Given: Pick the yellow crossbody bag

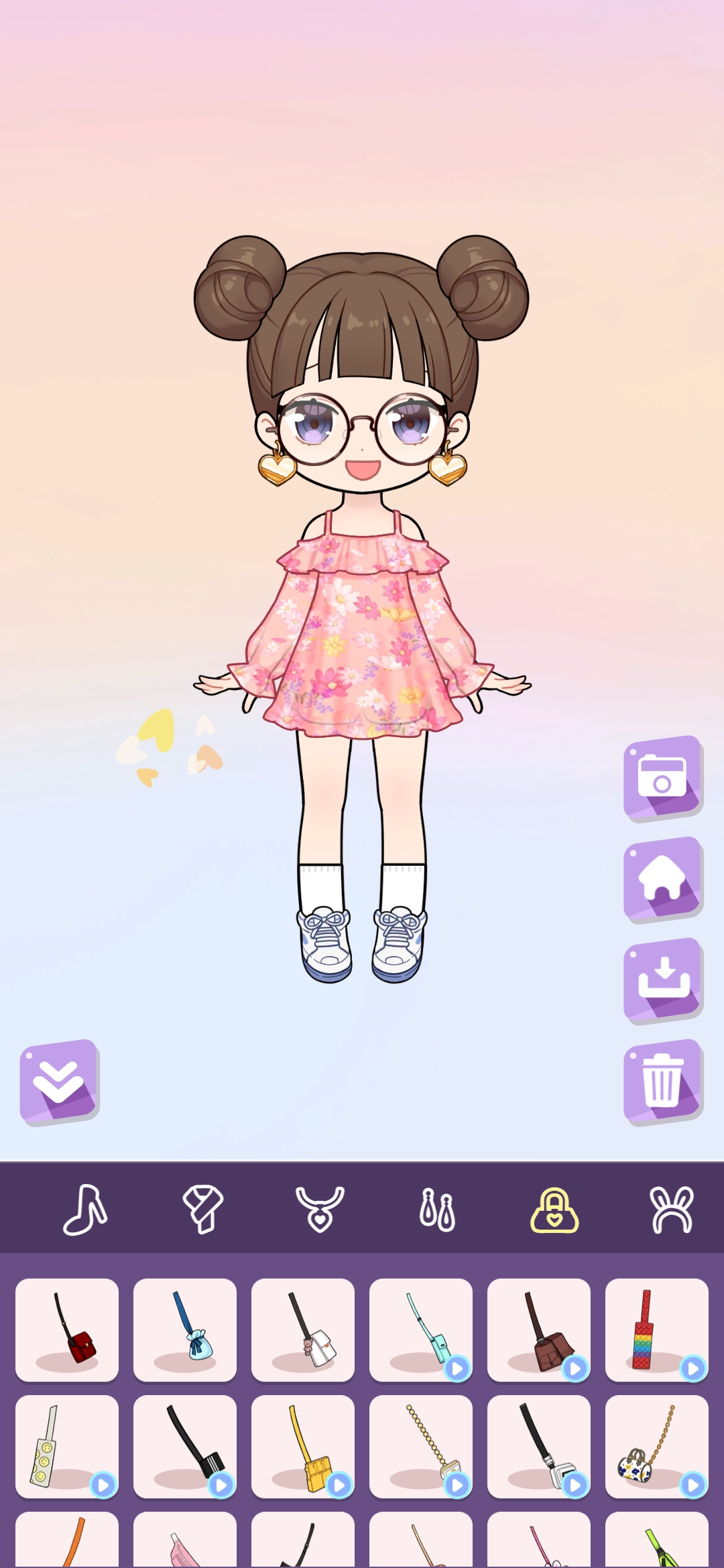Looking at the screenshot, I should coord(303,1446).
